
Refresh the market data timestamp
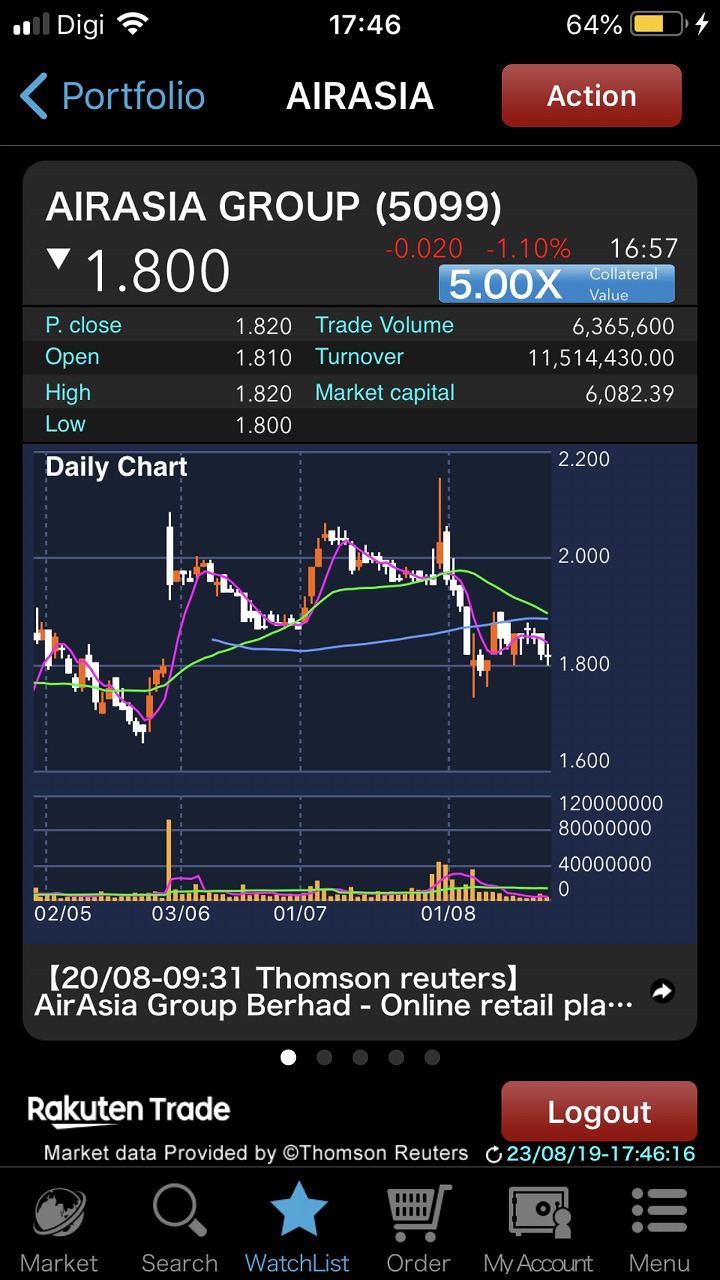coord(493,1155)
